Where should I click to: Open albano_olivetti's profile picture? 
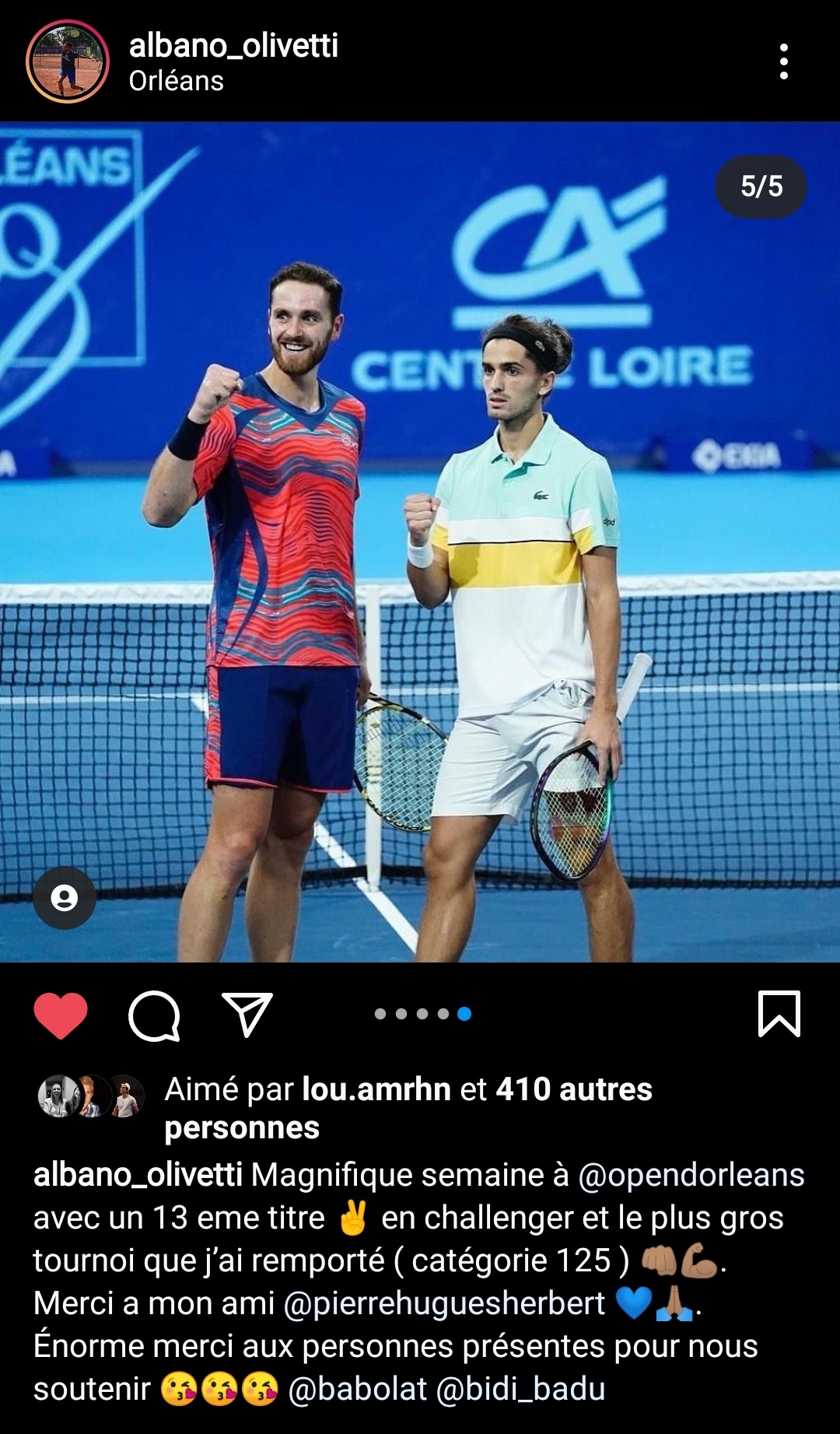click(x=68, y=62)
